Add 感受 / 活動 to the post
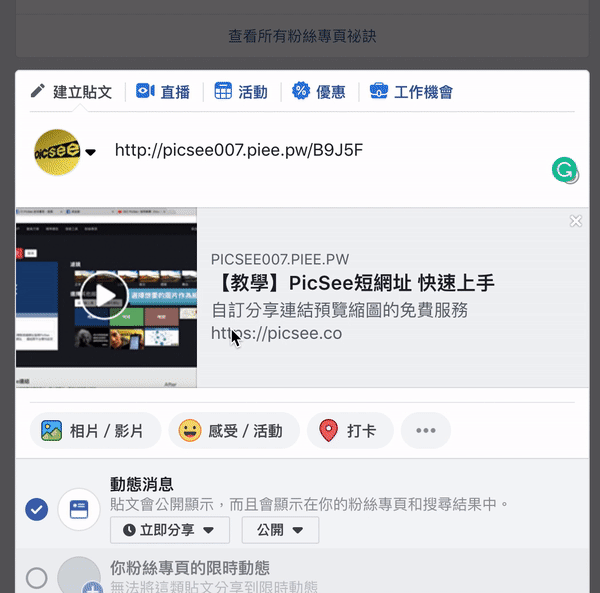Screen dimensions: 600x593 233,431
